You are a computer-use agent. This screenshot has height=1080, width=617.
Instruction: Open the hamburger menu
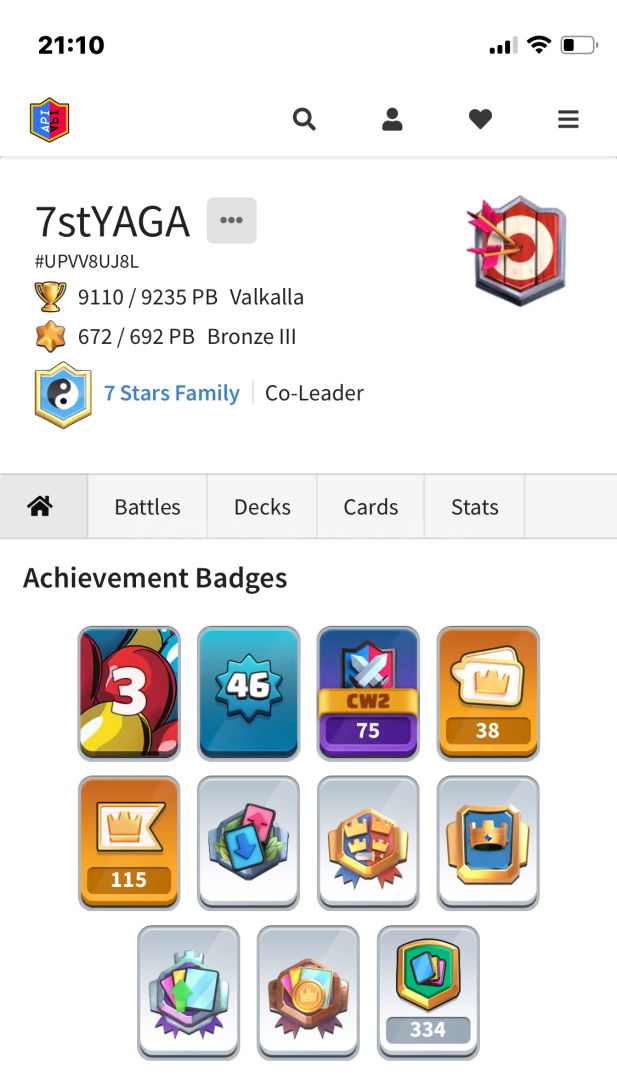[568, 120]
